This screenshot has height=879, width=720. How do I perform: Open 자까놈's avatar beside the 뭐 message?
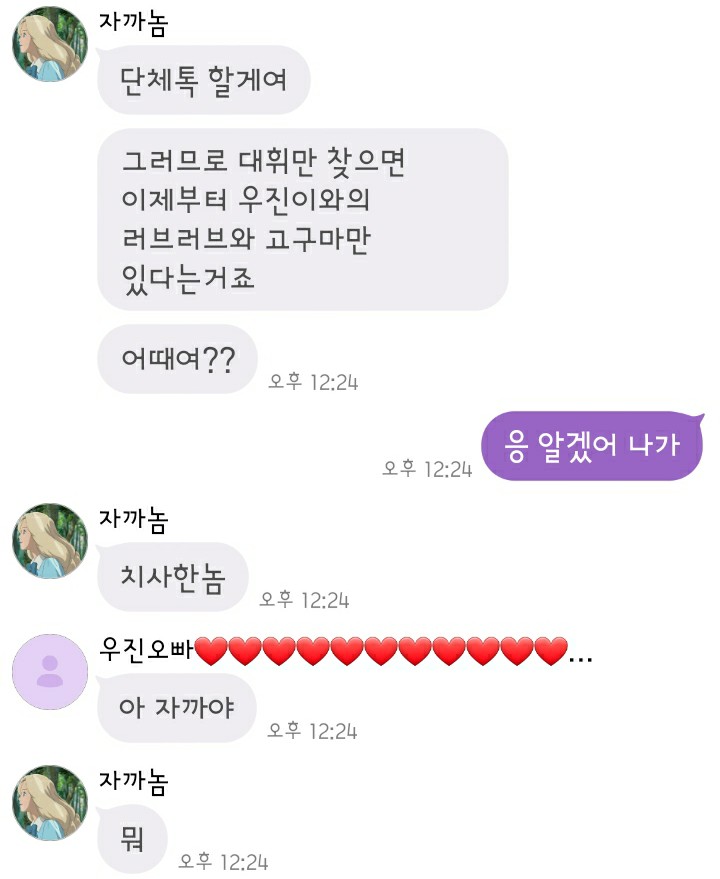click(49, 802)
